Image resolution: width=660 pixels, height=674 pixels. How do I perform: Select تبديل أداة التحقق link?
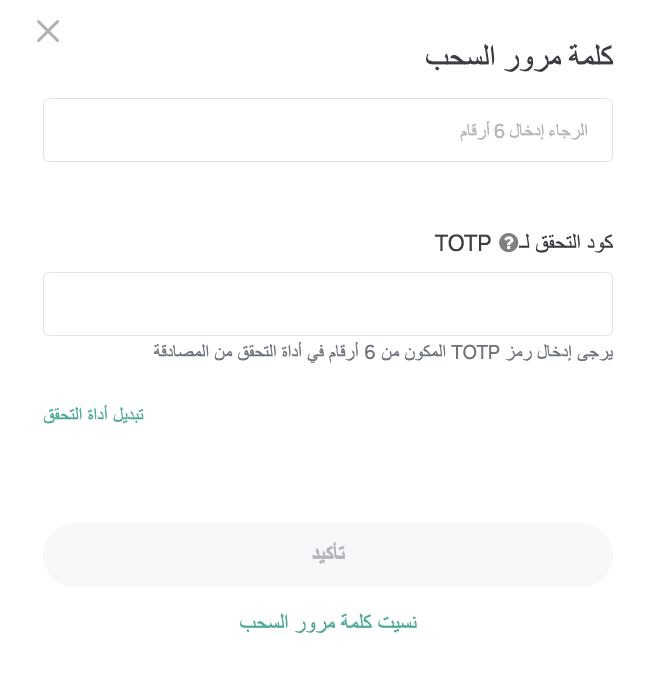pos(94,414)
